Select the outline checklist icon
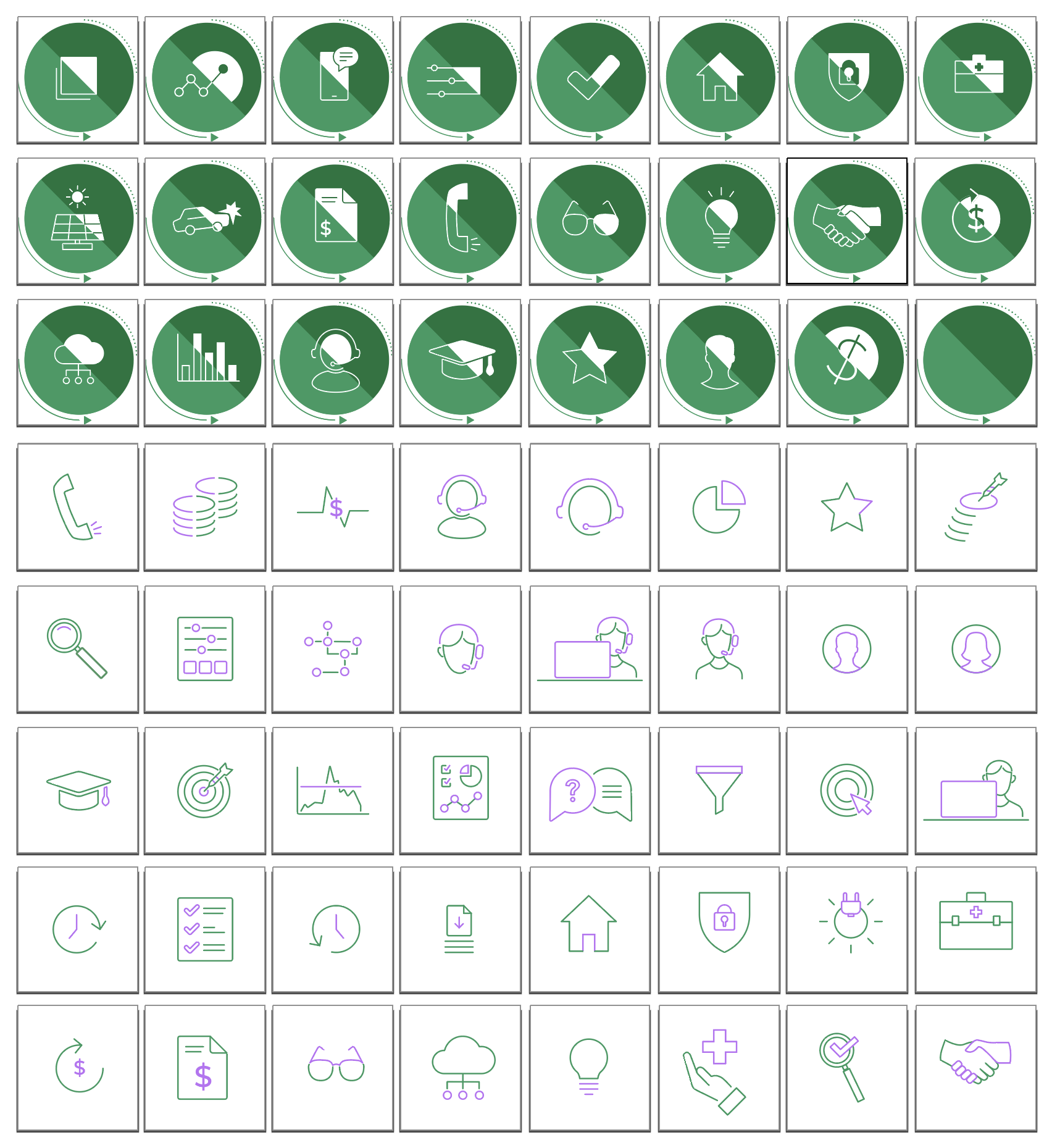The image size is (1052, 1148). (206, 929)
